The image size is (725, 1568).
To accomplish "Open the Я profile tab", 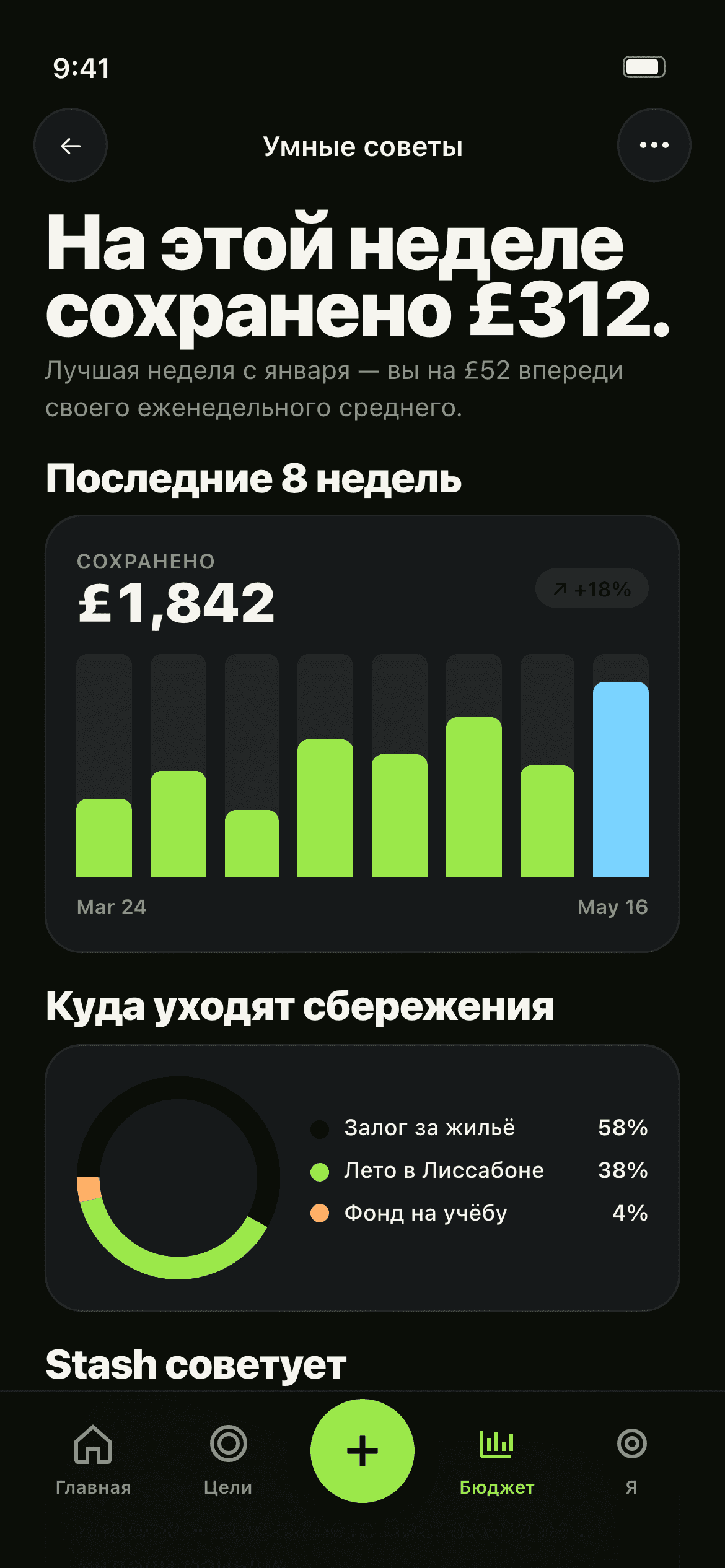I will 631,1460.
